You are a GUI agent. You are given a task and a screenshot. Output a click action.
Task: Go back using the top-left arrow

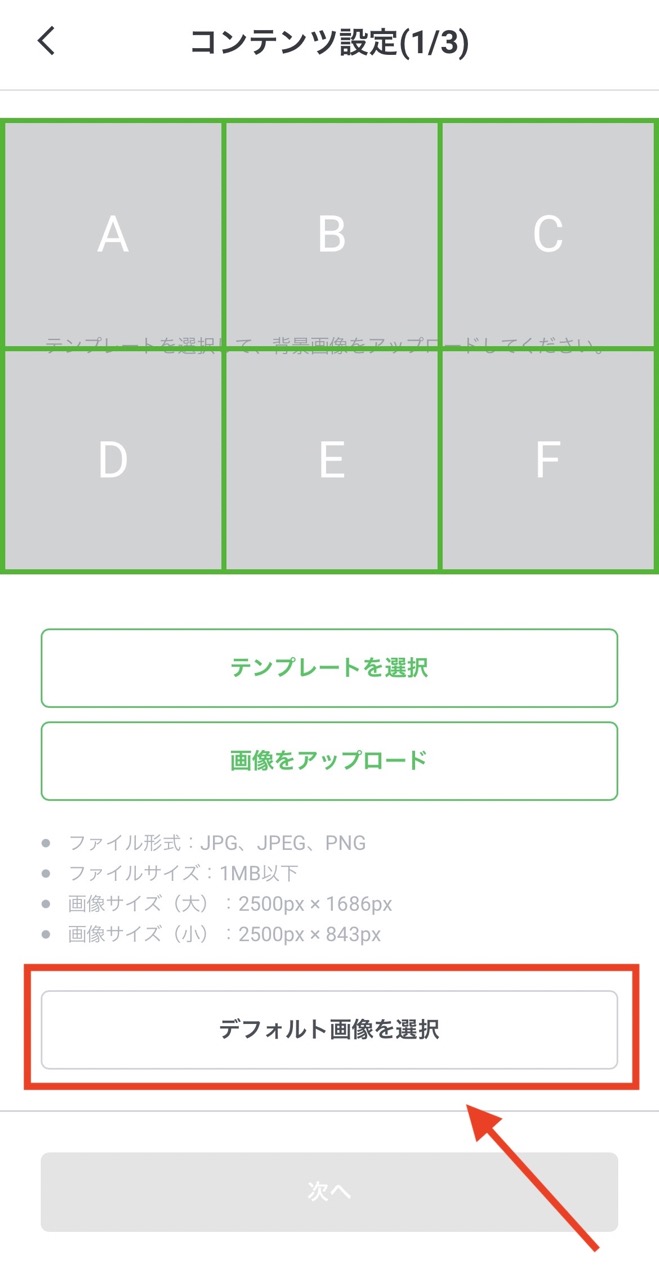click(x=47, y=42)
